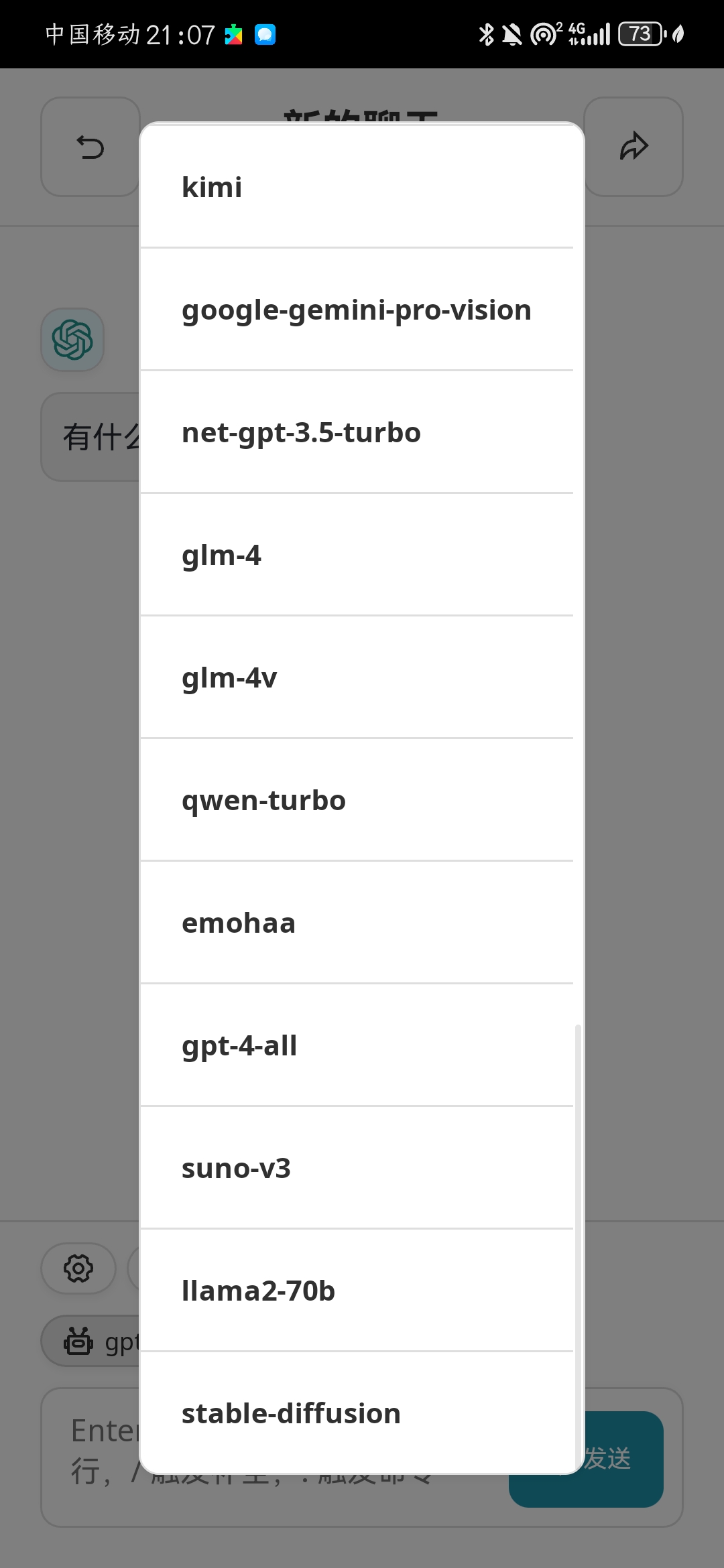Choose google-gemini-pro-vision from the list

point(357,310)
